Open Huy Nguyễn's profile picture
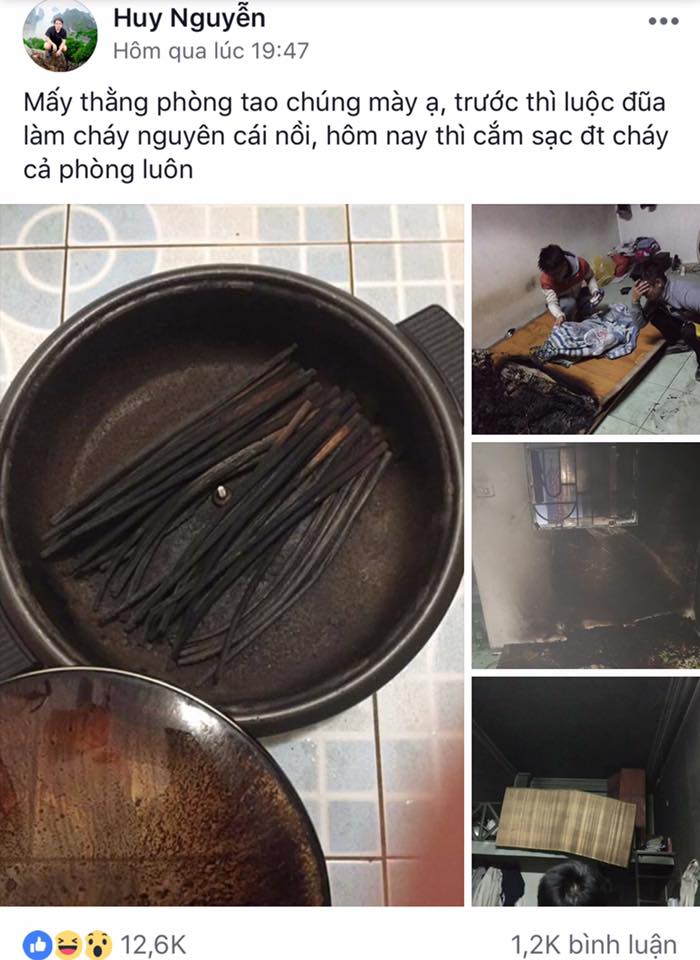 [60, 35]
